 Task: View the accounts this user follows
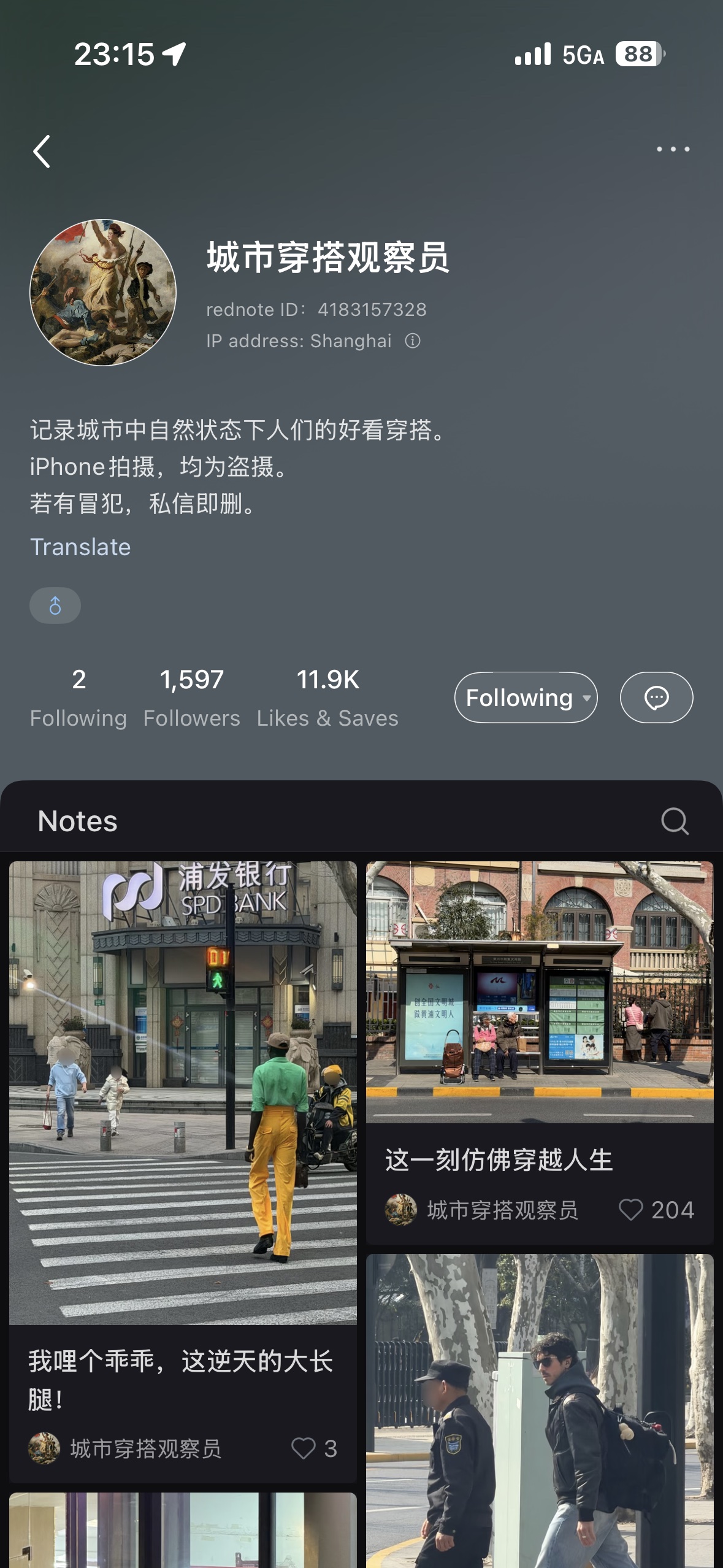78,697
